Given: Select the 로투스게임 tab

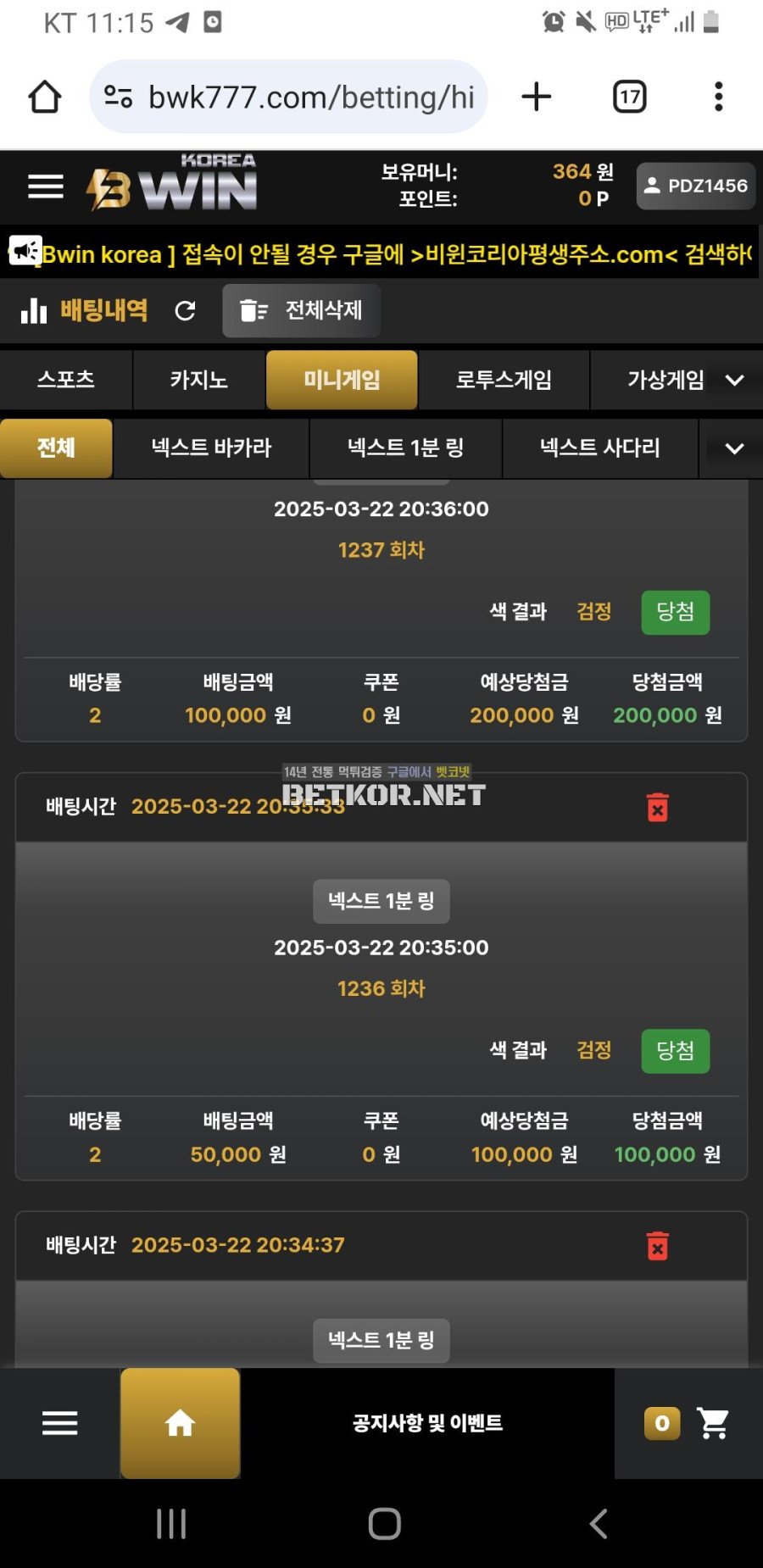Looking at the screenshot, I should (x=504, y=380).
